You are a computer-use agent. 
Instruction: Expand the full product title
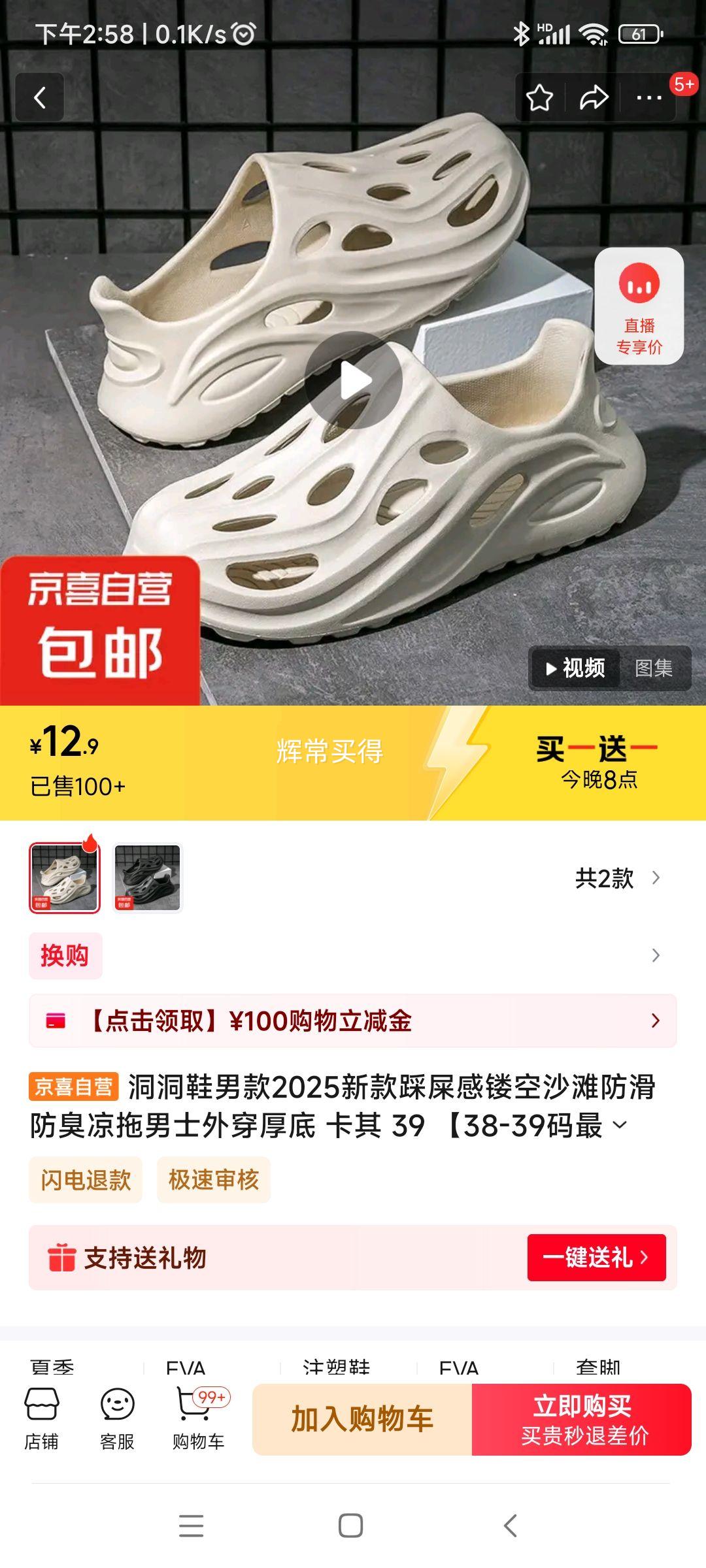[620, 1125]
